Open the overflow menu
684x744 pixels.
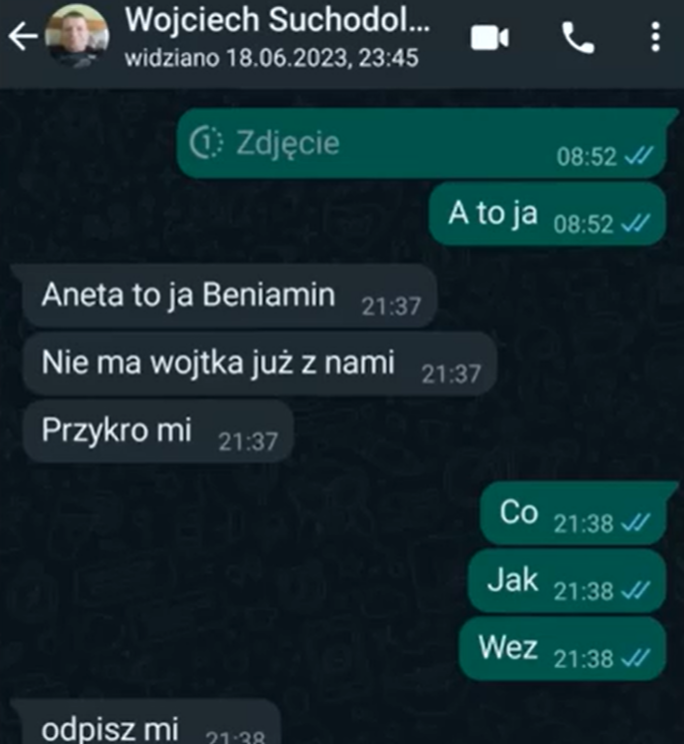click(657, 38)
